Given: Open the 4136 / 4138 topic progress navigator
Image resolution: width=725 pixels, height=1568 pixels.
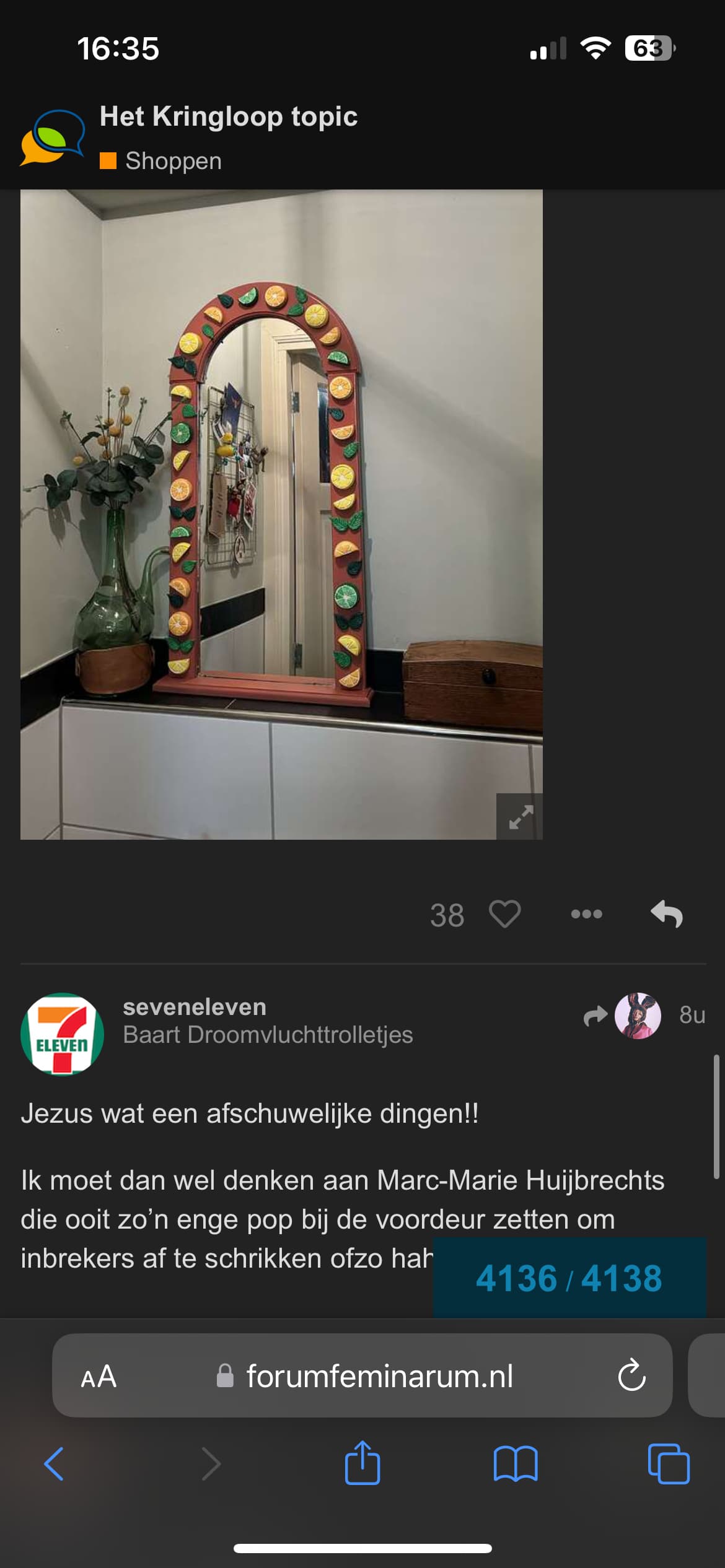Looking at the screenshot, I should pos(569,1278).
